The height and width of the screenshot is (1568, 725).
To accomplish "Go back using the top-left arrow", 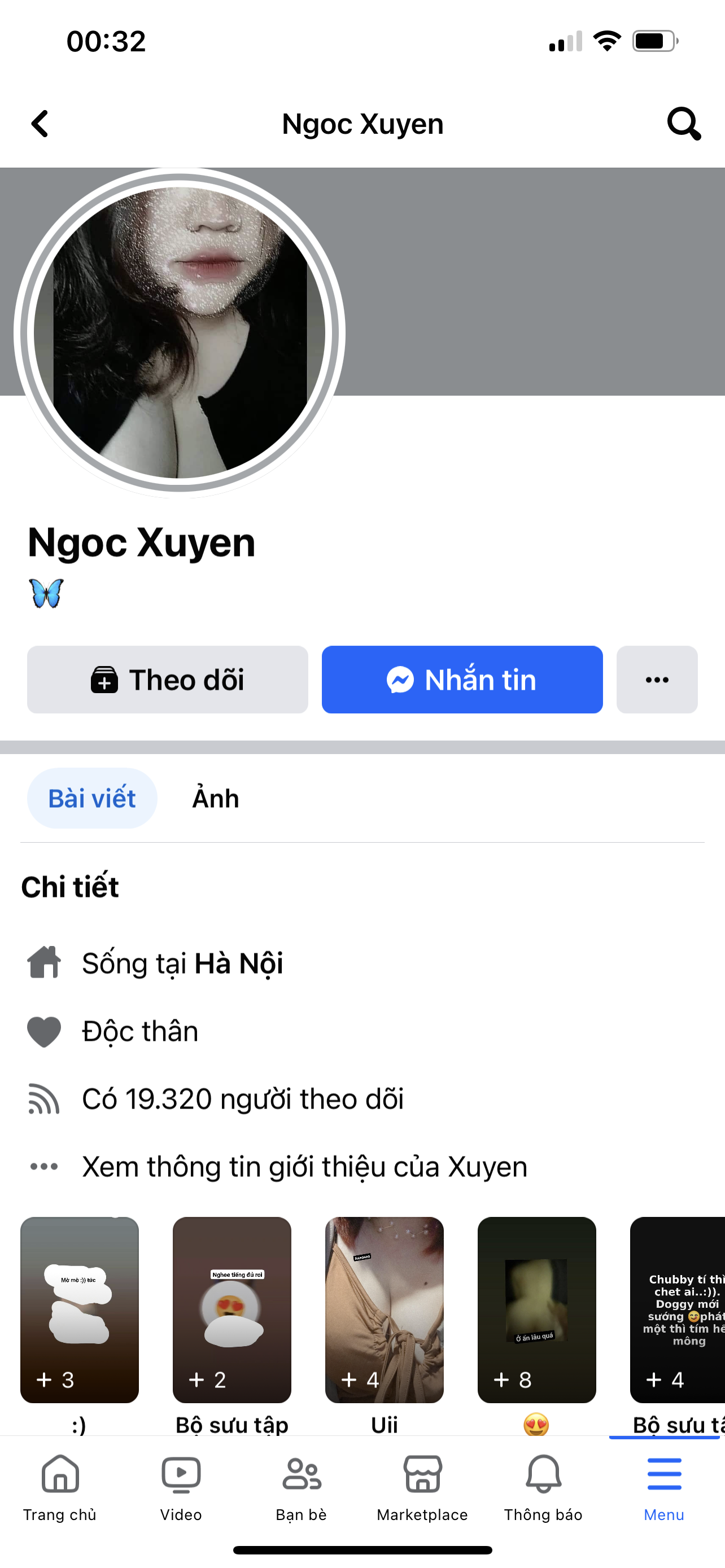I will [x=40, y=124].
